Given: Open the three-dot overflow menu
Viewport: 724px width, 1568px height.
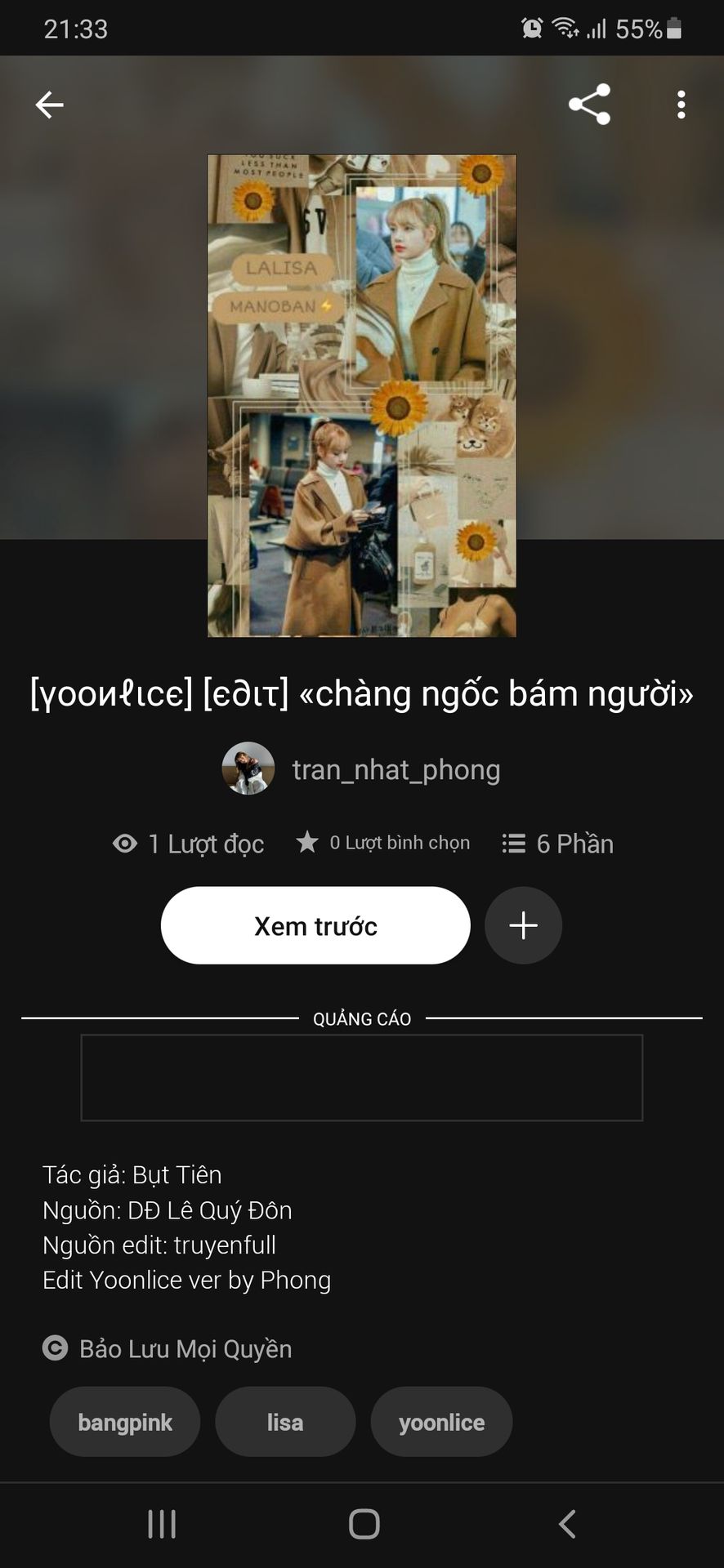Looking at the screenshot, I should pos(681,105).
